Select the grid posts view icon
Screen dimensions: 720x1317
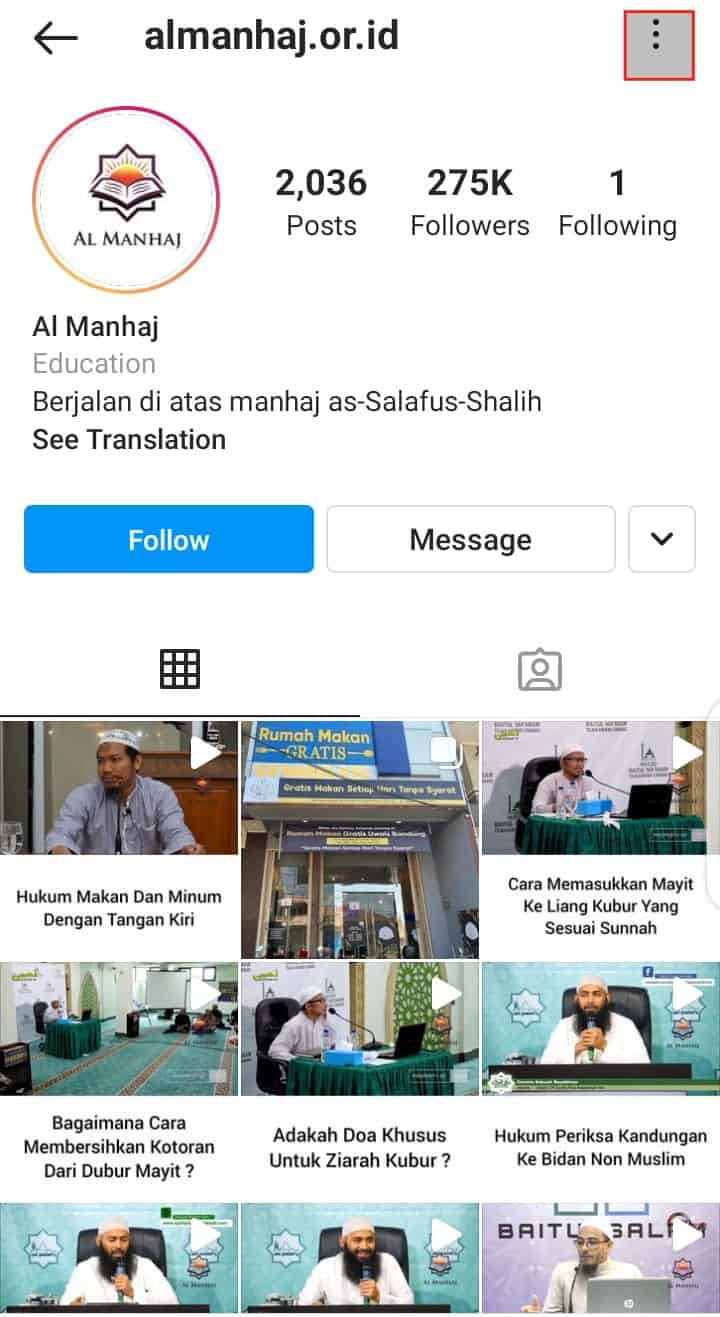tap(180, 668)
